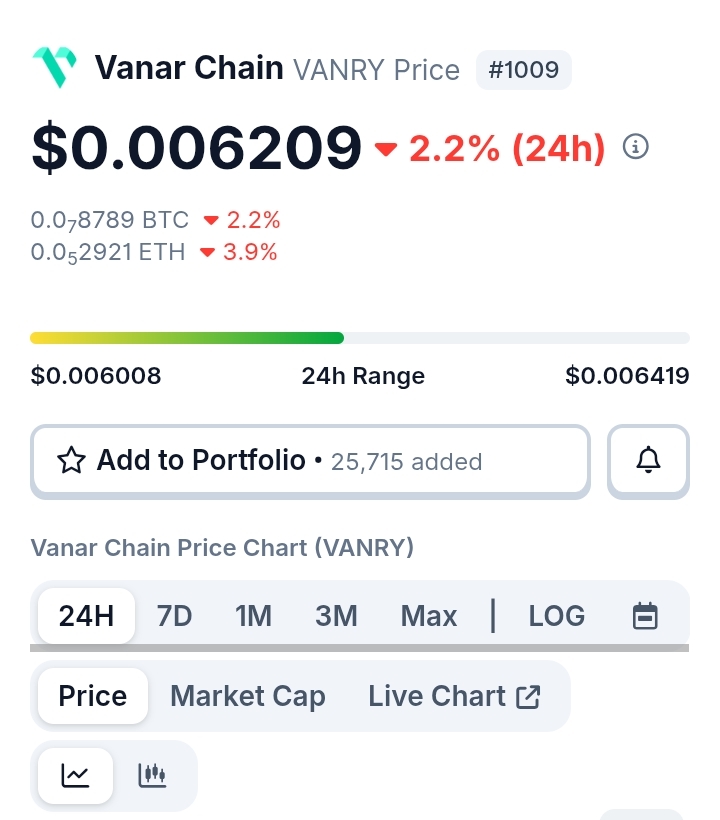Select the 24H chart range
This screenshot has width=720, height=820.
(x=86, y=616)
